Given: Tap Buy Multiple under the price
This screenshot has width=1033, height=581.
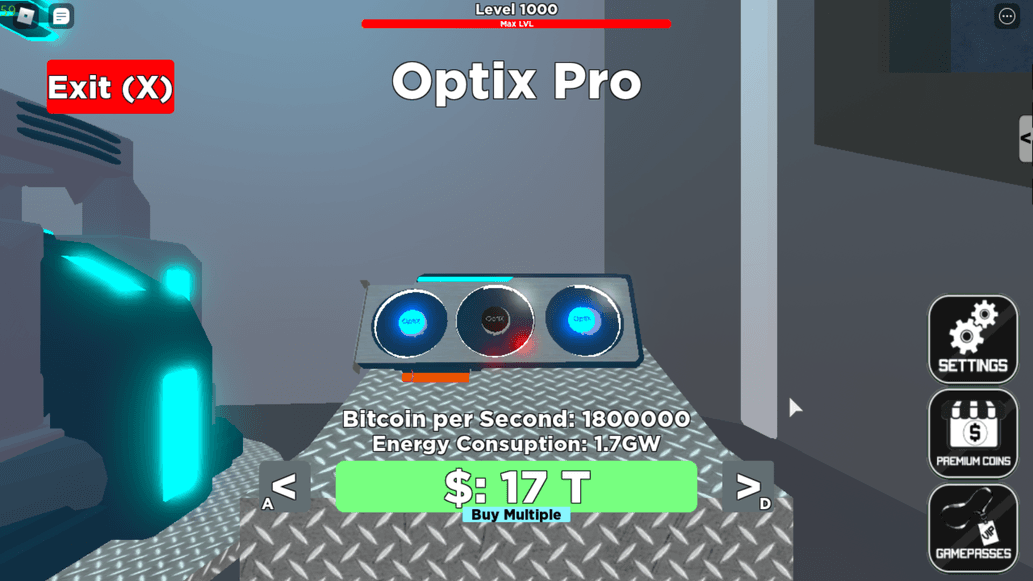Looking at the screenshot, I should tap(516, 515).
